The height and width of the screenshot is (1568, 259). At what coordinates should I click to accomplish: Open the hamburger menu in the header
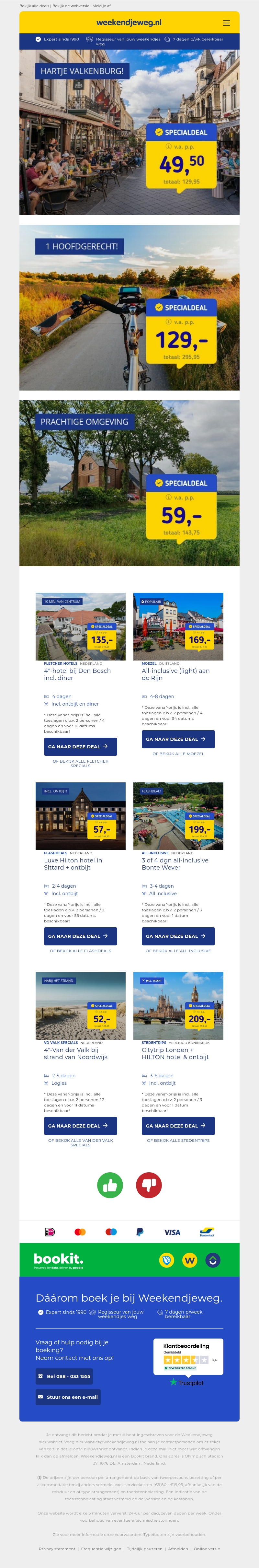point(226,23)
